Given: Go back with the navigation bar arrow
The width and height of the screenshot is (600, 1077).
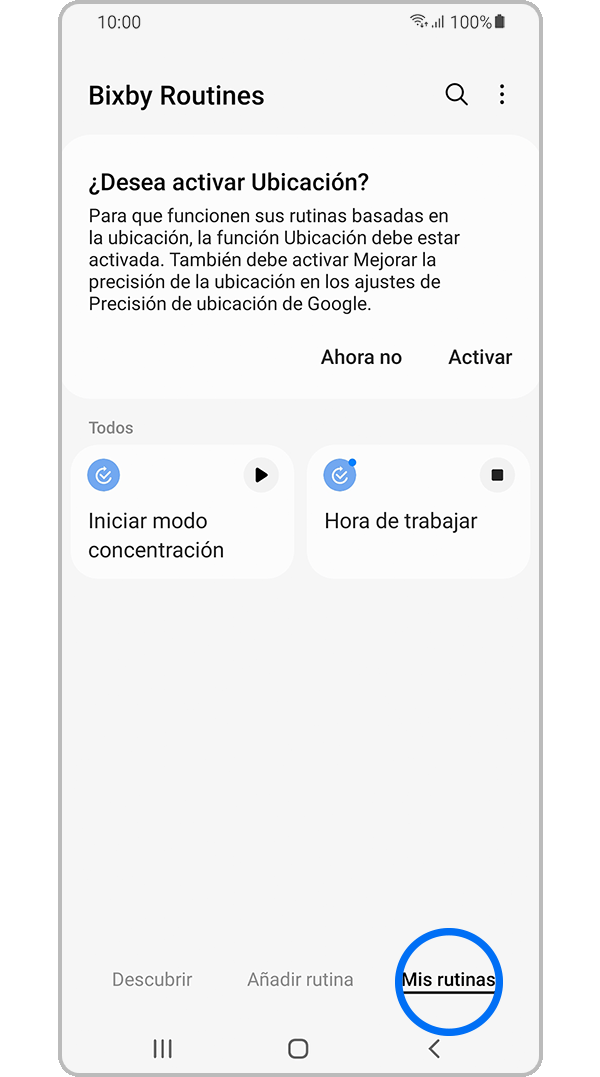Looking at the screenshot, I should pyautogui.click(x=434, y=1048).
